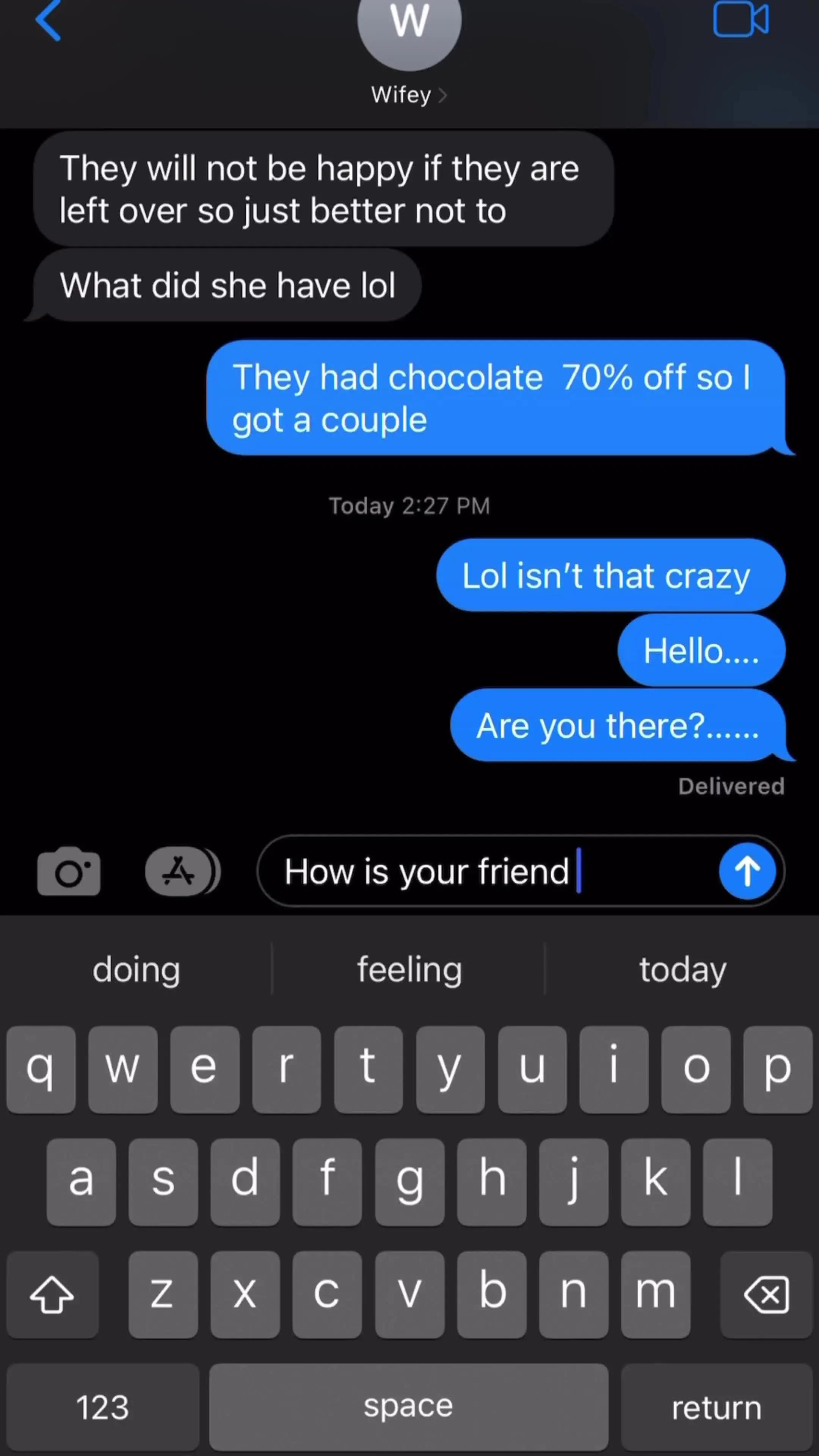
Task: Hit the backspace key on the keyboard
Action: [x=766, y=1294]
